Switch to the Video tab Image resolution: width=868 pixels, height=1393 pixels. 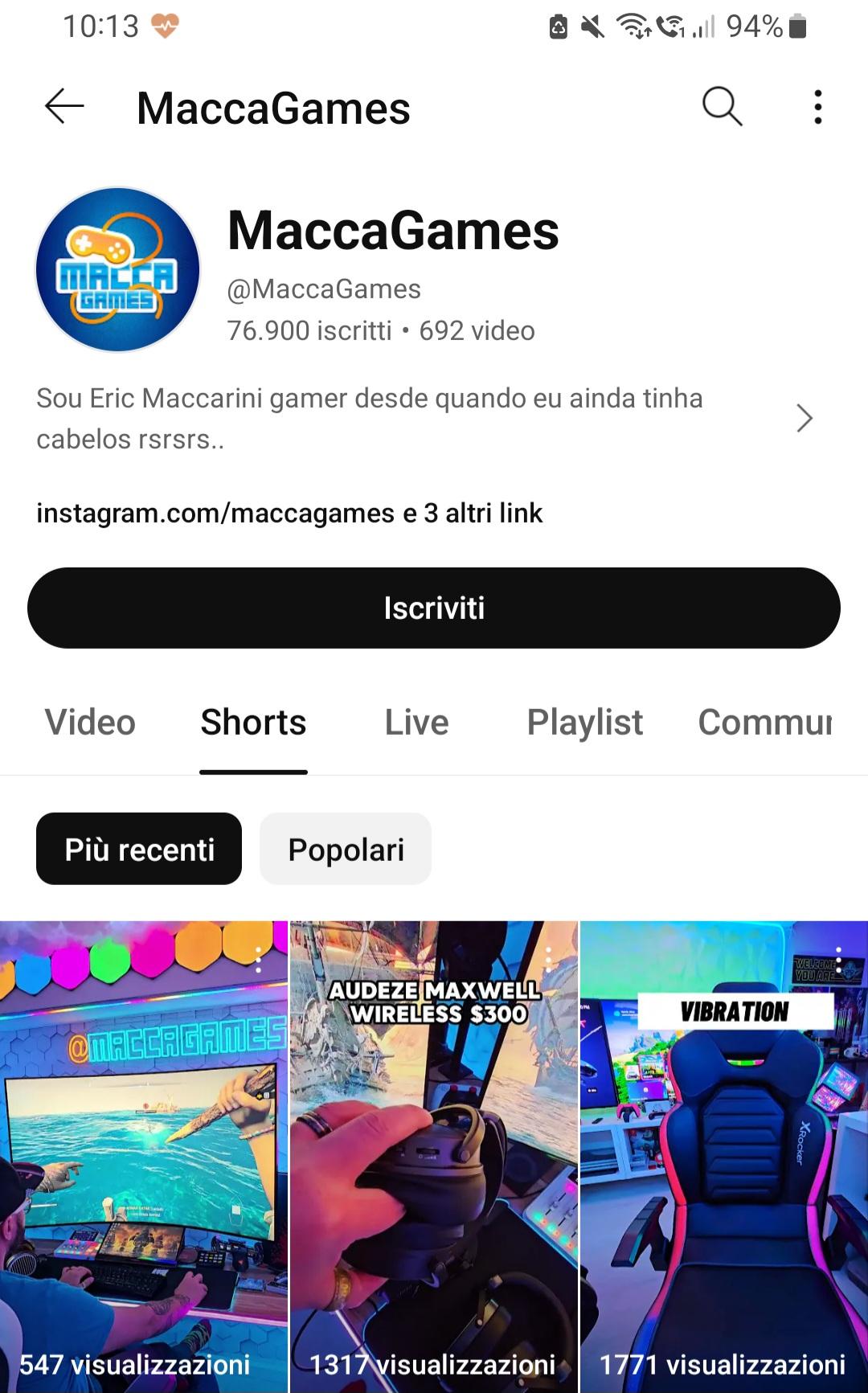[x=89, y=722]
